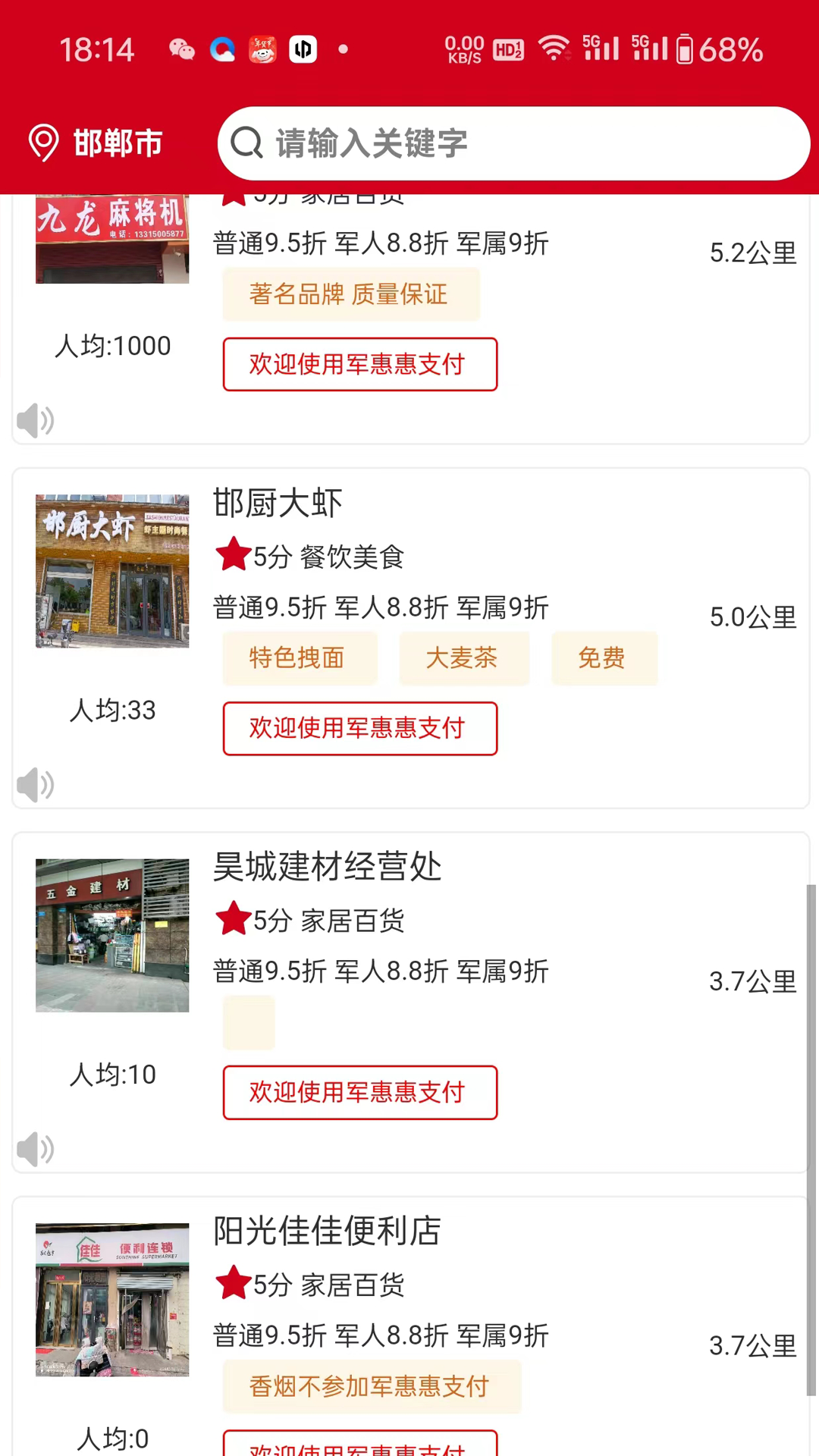Mute audio for the 昊城建材经营处 listing
Image resolution: width=819 pixels, height=1456 pixels.
(x=35, y=1150)
